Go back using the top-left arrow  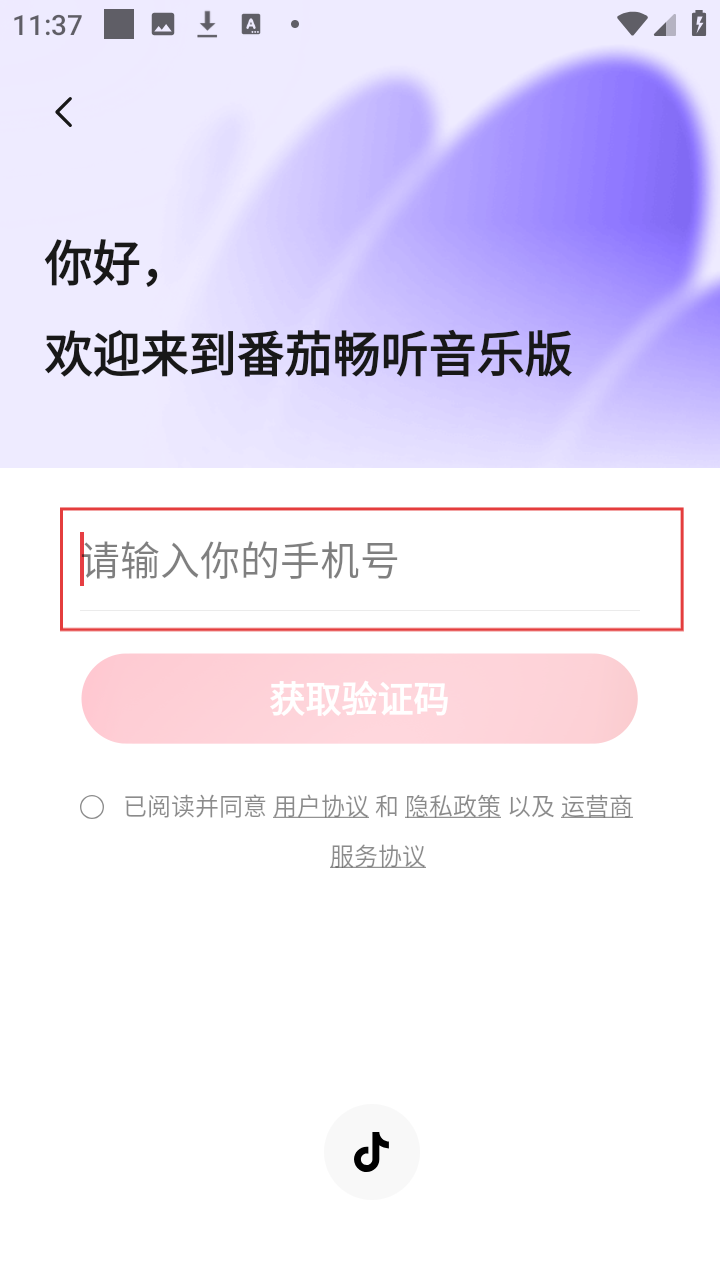pyautogui.click(x=64, y=112)
